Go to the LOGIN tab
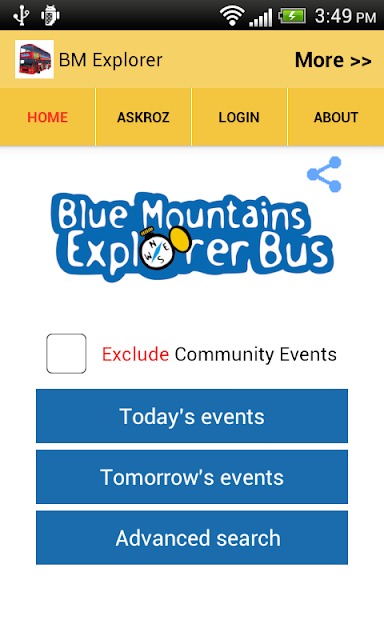Screen dimensions: 384x640 tap(239, 117)
